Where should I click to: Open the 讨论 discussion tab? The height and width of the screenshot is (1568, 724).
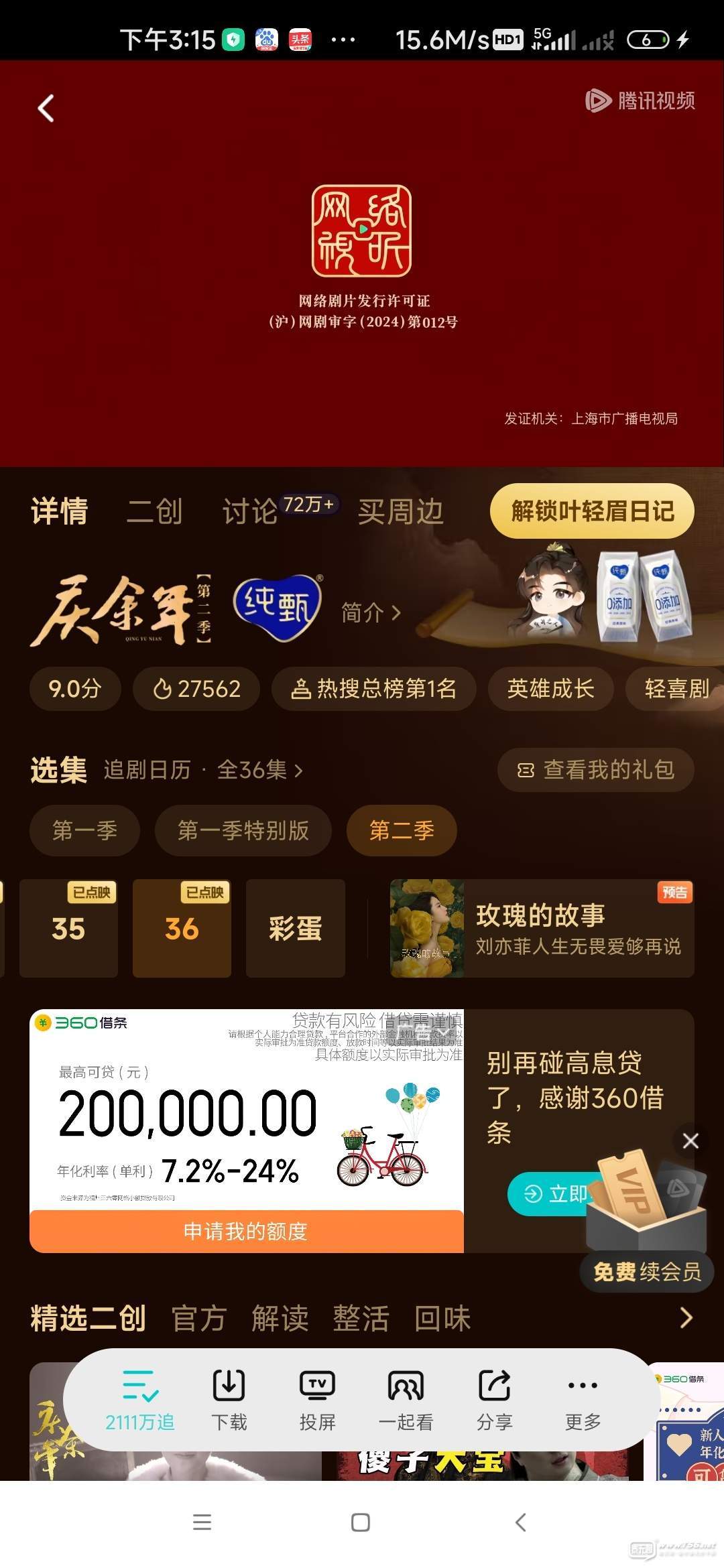pos(251,512)
